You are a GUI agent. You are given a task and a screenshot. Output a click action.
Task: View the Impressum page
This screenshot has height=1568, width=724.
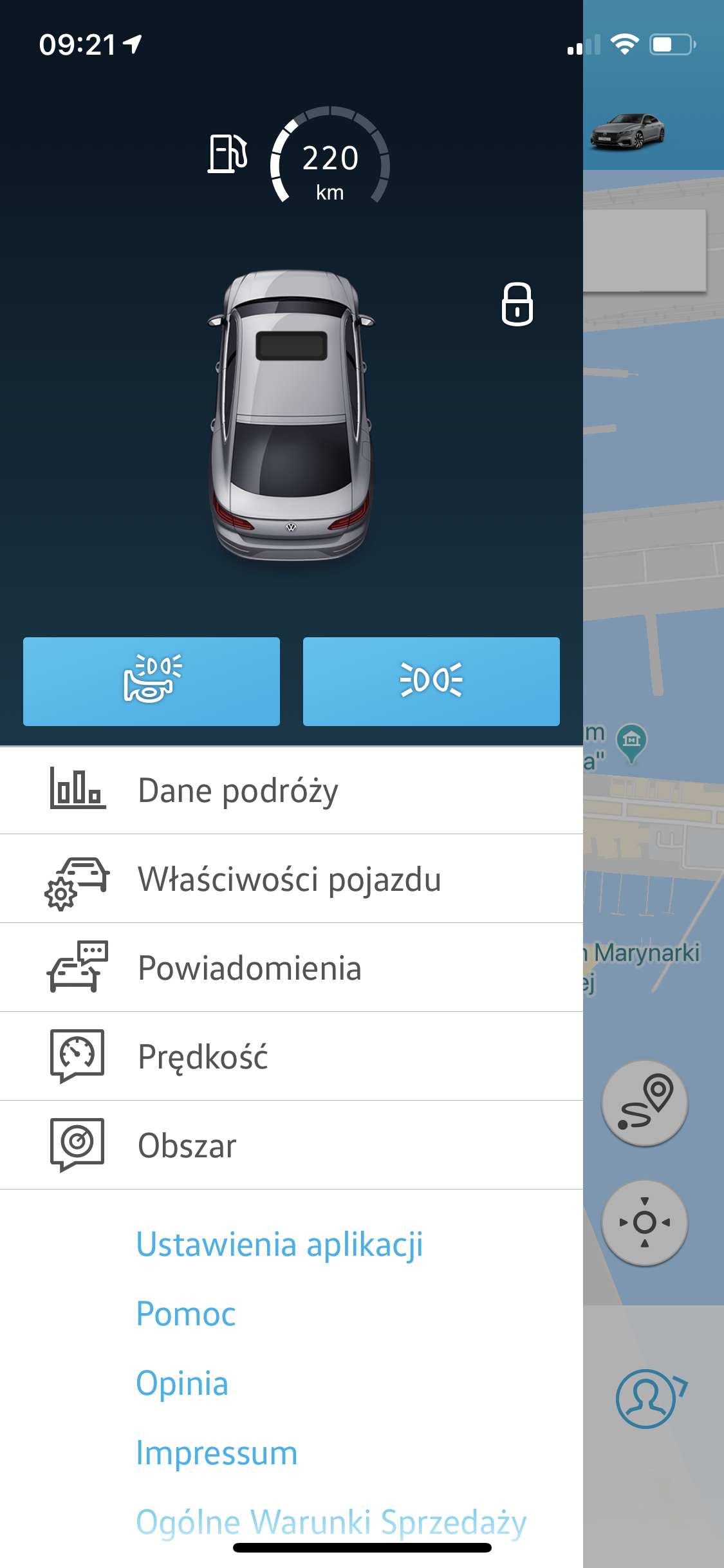click(x=217, y=1452)
